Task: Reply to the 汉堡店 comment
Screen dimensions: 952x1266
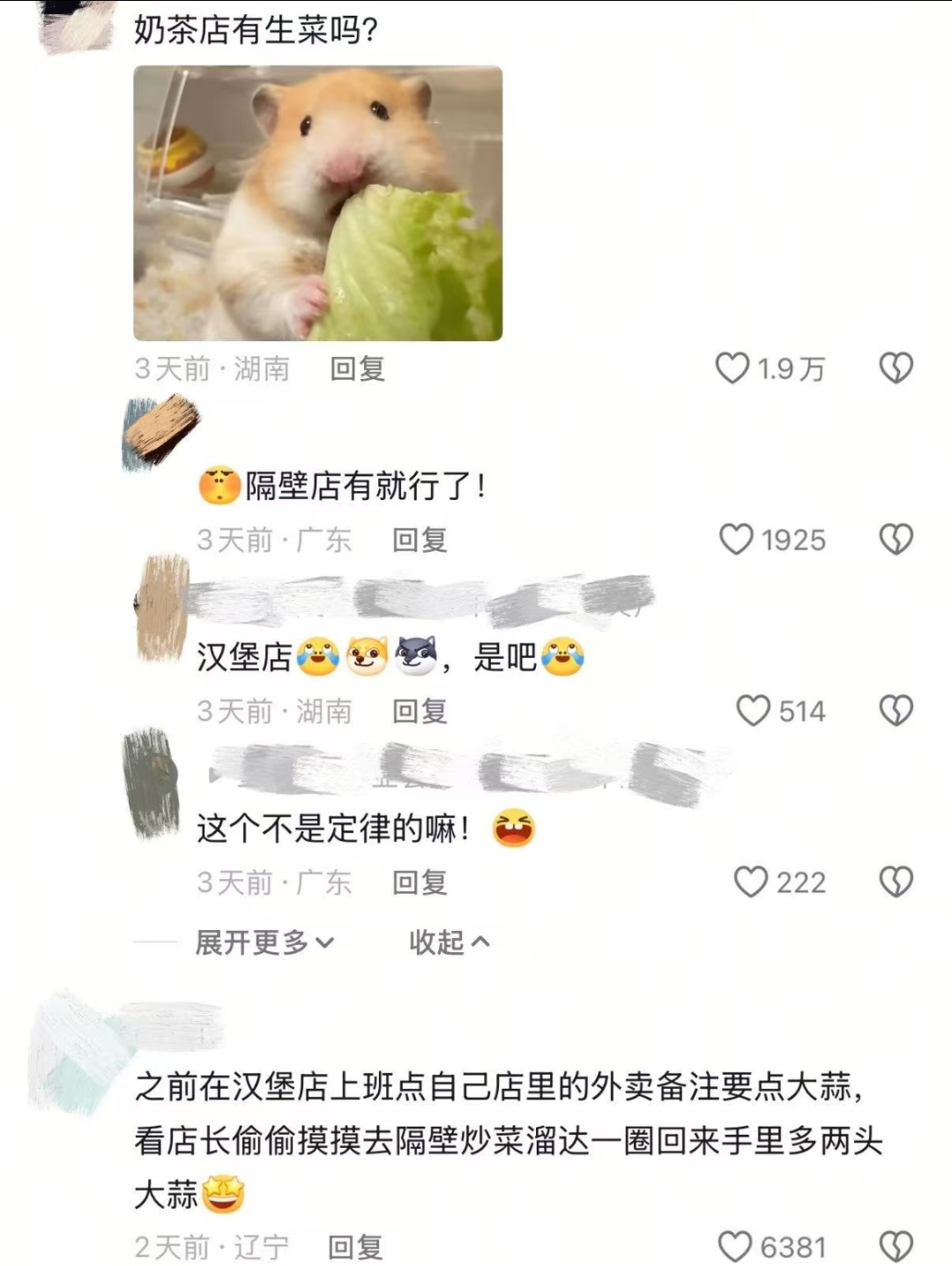Action: [x=420, y=711]
